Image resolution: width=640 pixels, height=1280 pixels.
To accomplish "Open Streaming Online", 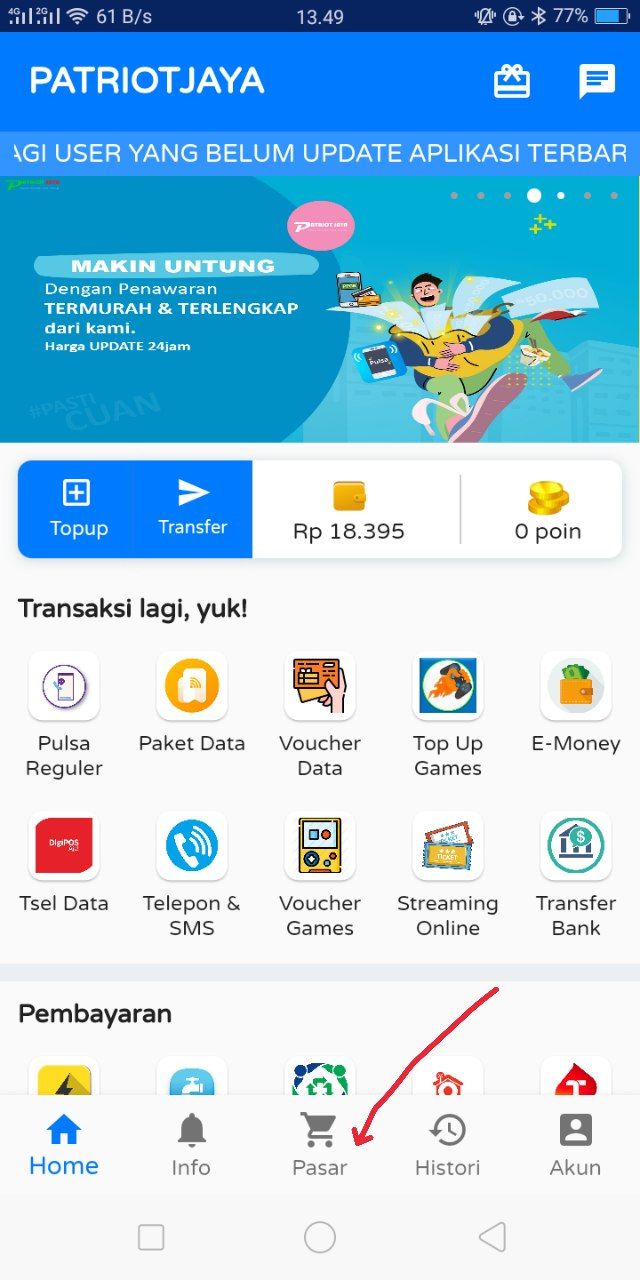I will click(448, 873).
